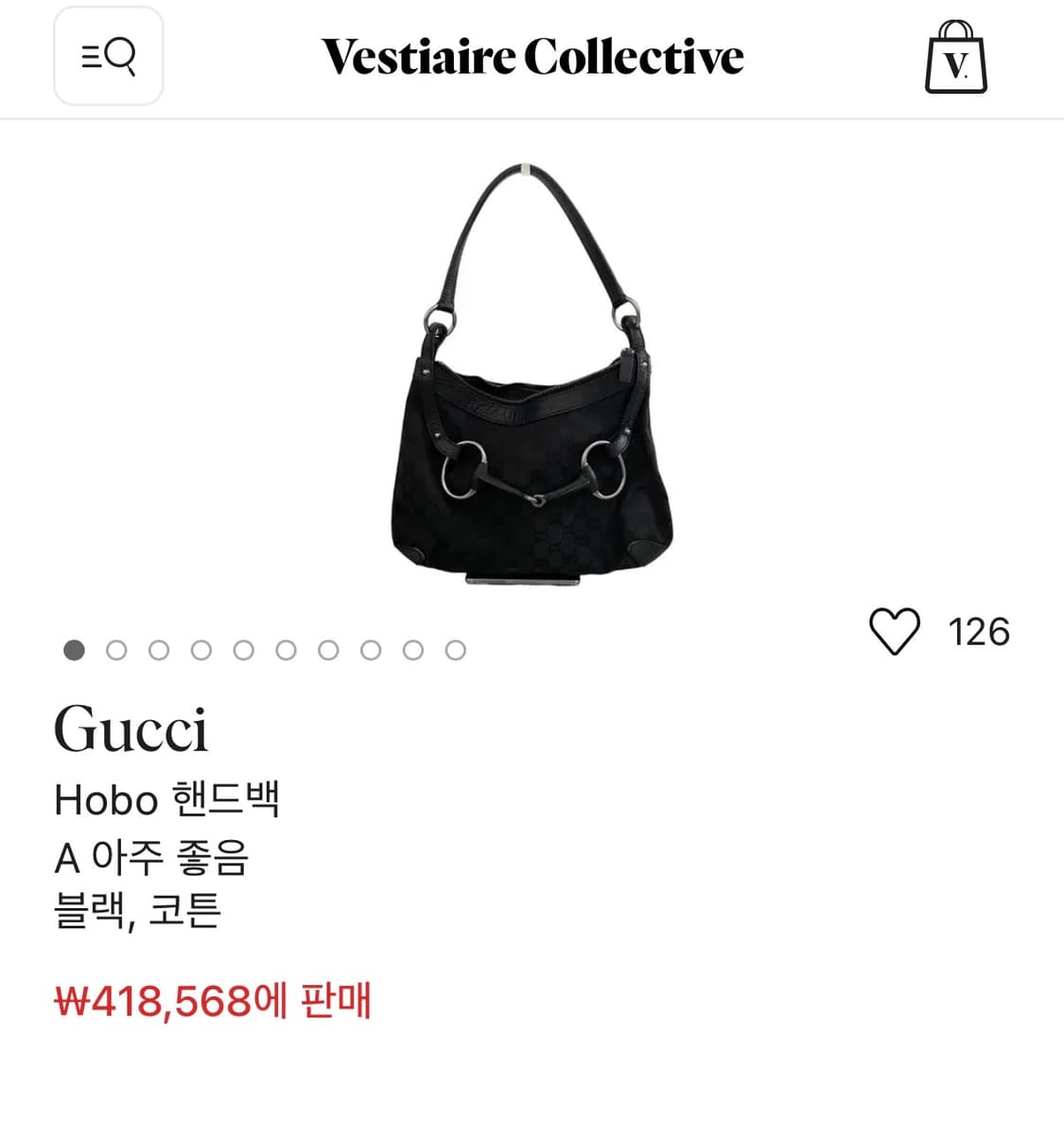Click the A 아주 좋음 condition label
Viewport: 1064px width, 1122px height.
tap(152, 859)
